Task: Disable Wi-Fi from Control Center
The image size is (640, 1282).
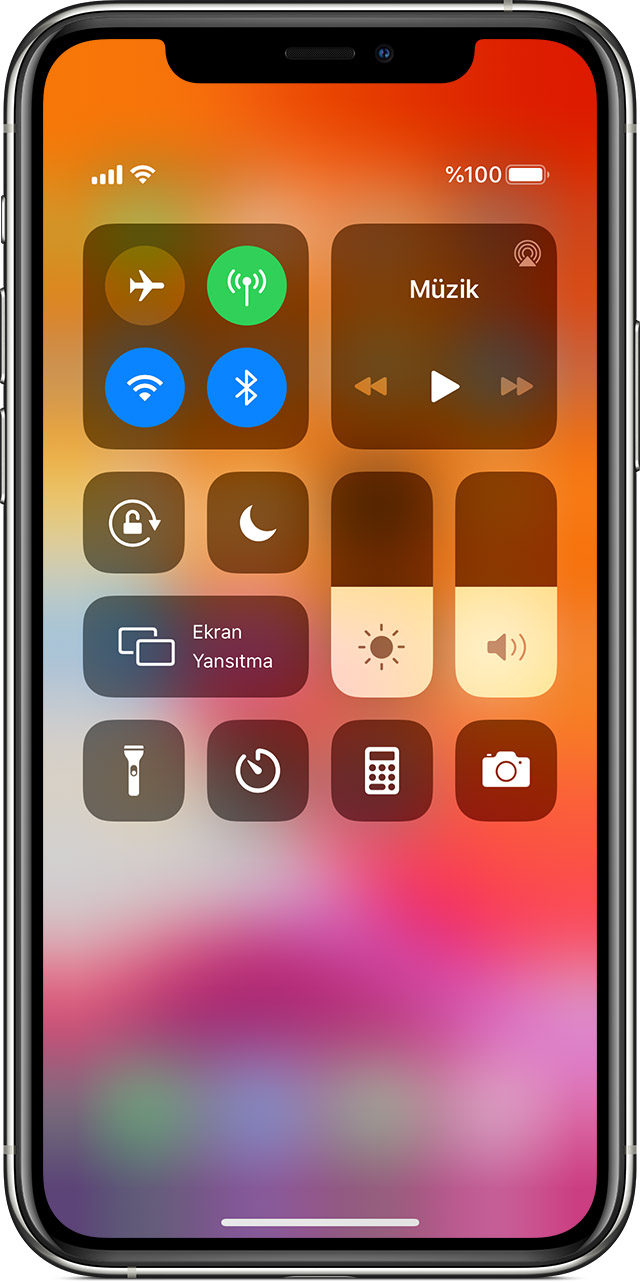Action: [145, 388]
